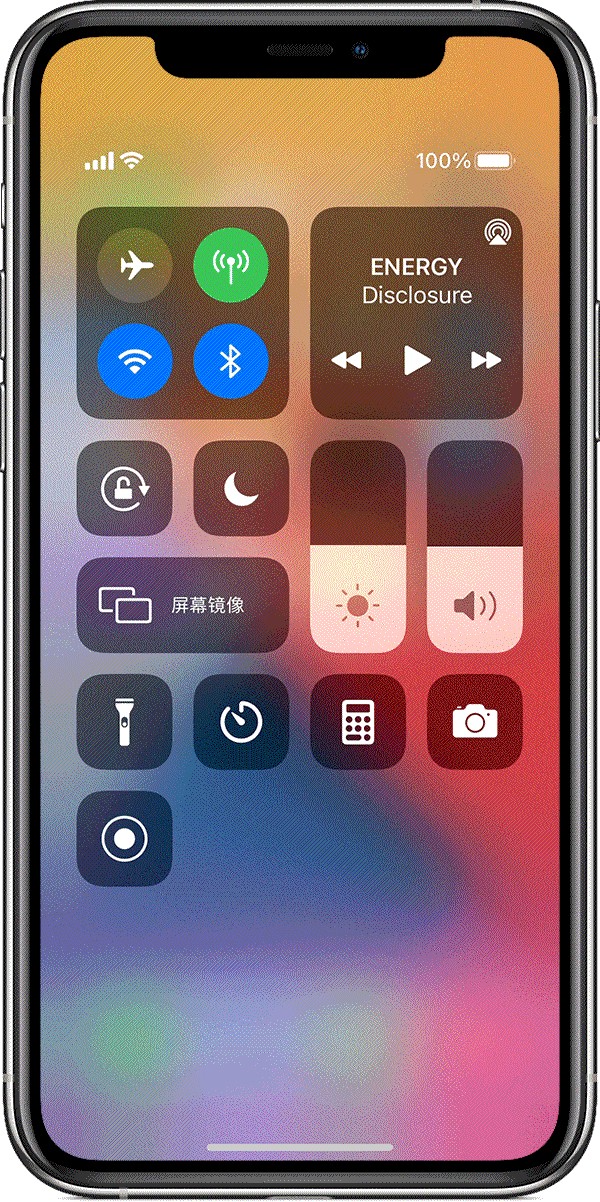
Task: Turn on the flashlight
Action: [x=125, y=722]
